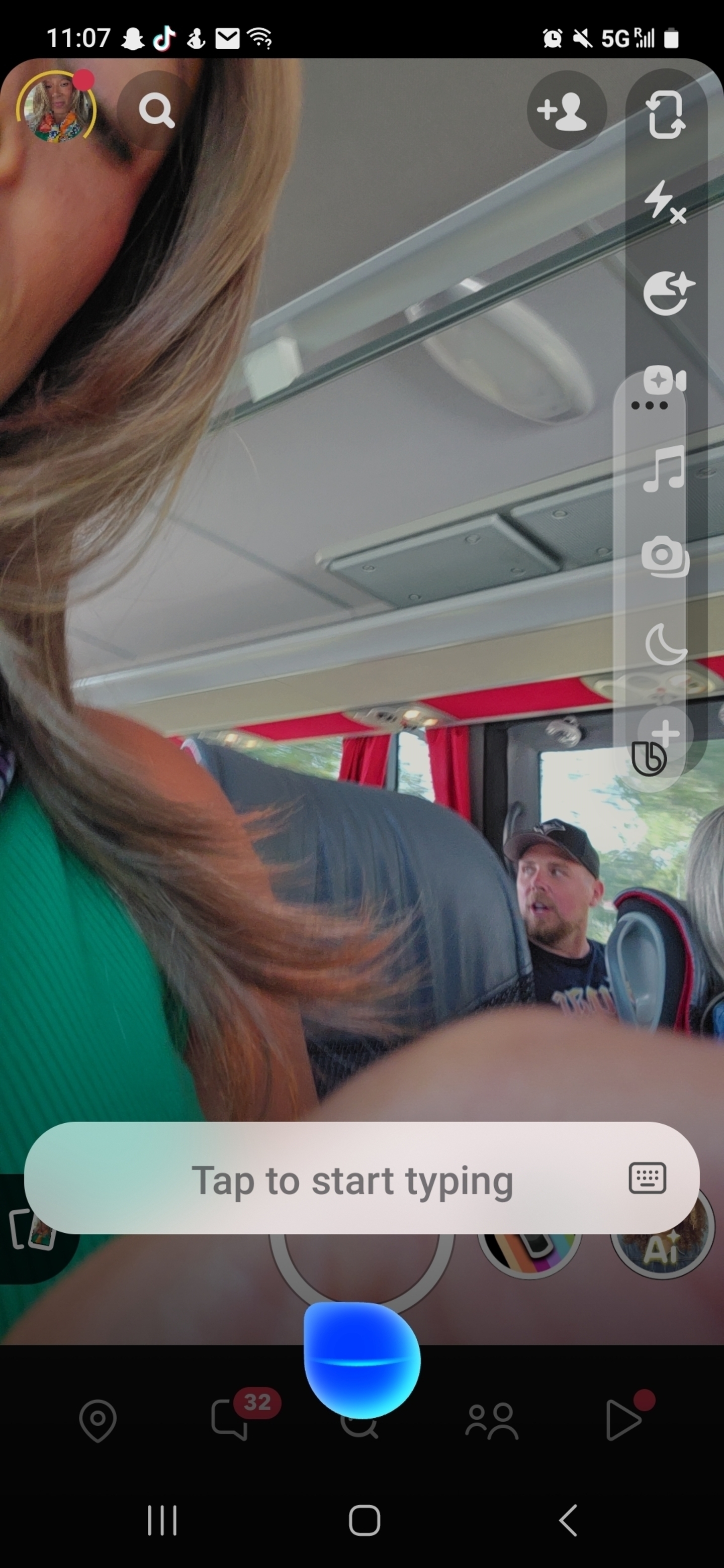724x1568 pixels.
Task: Open recent apps from navigation bar
Action: pos(162,1521)
